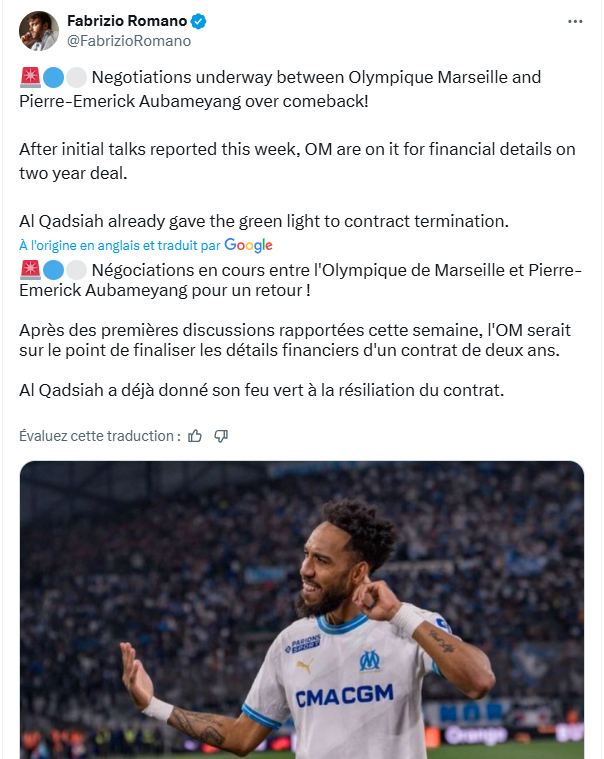Open the Aubameyang photo in the tweet
This screenshot has width=604, height=759.
tap(301, 610)
